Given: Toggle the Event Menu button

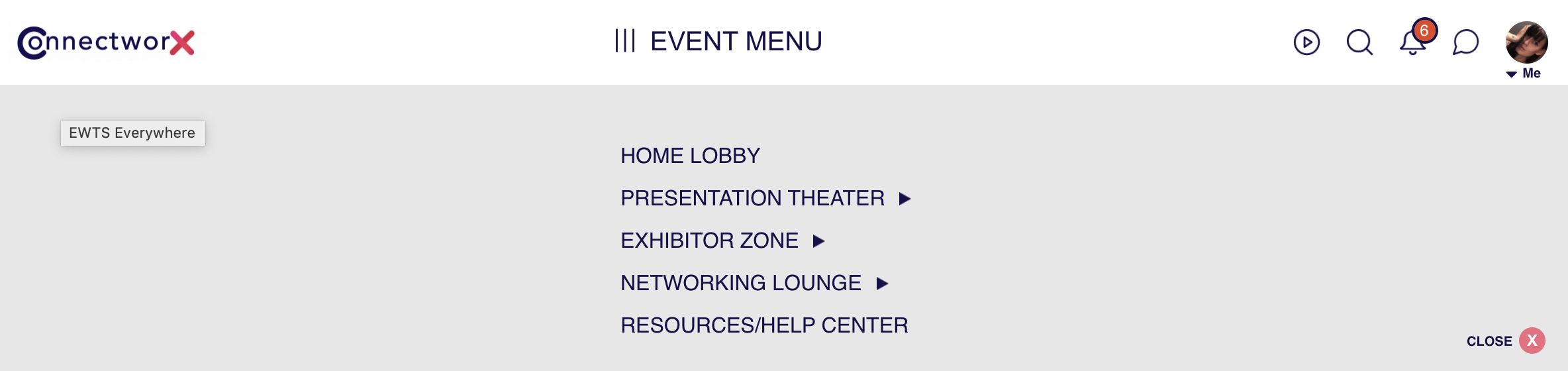Looking at the screenshot, I should tap(719, 41).
